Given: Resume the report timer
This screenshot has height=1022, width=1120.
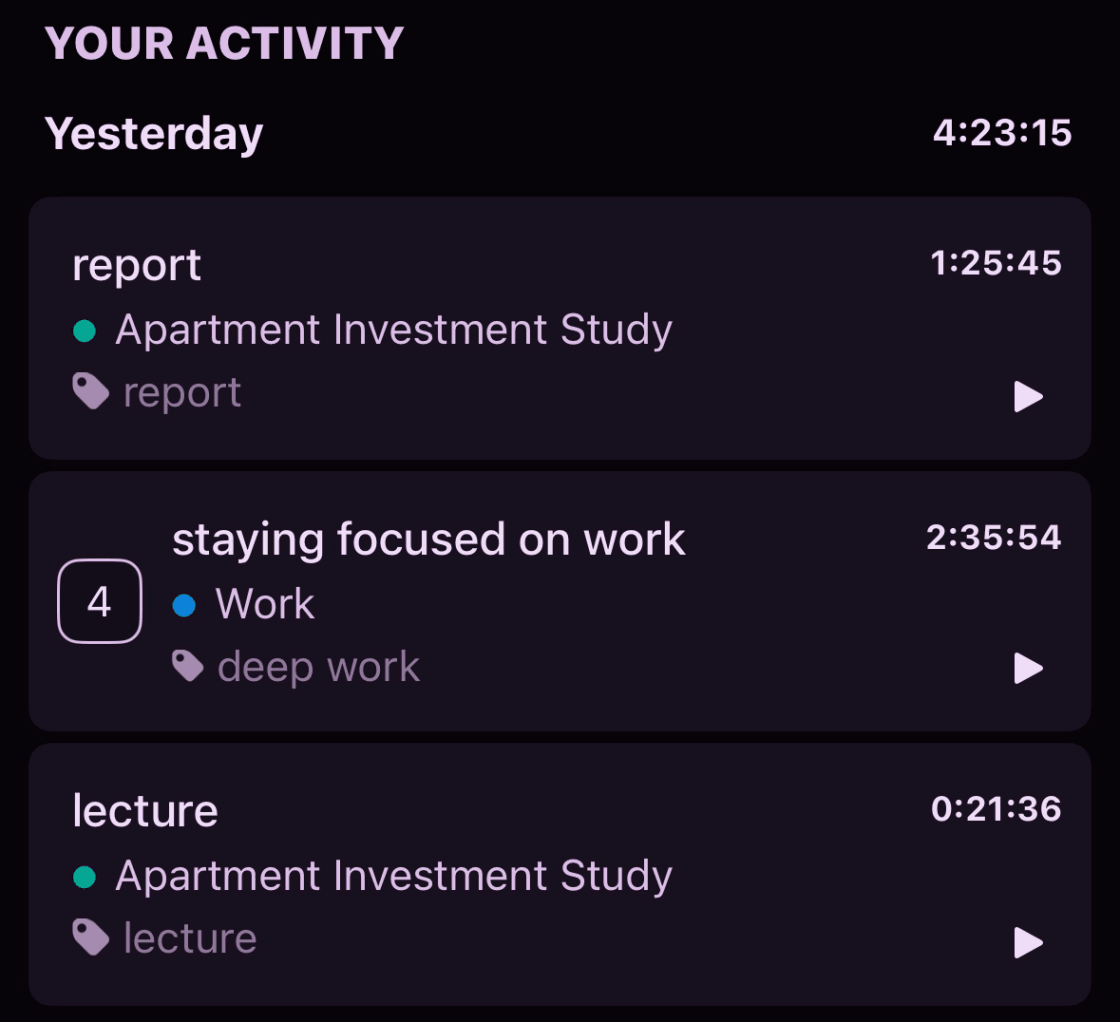Looking at the screenshot, I should coord(1028,397).
